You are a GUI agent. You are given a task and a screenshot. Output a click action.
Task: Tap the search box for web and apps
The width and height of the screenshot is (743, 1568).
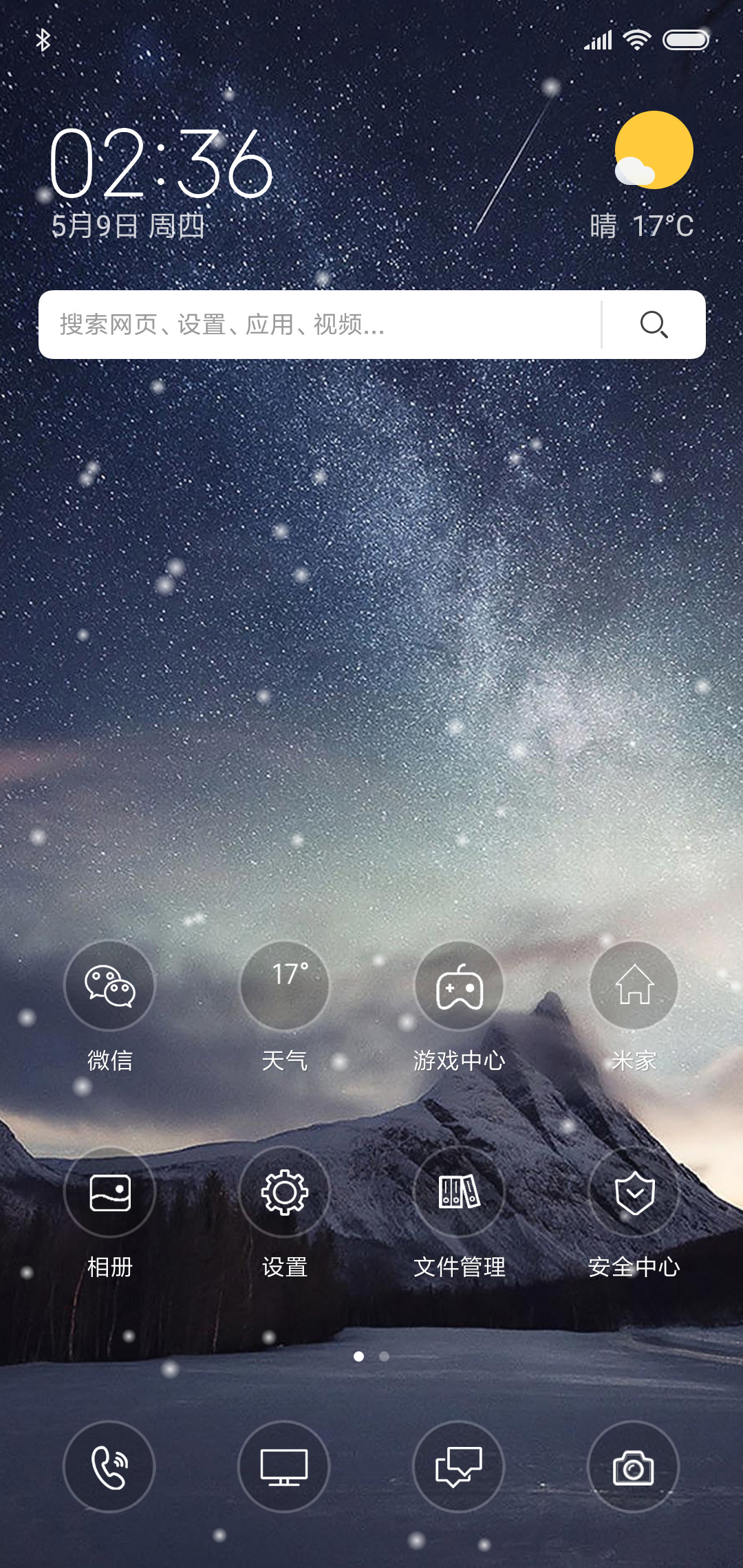click(320, 325)
